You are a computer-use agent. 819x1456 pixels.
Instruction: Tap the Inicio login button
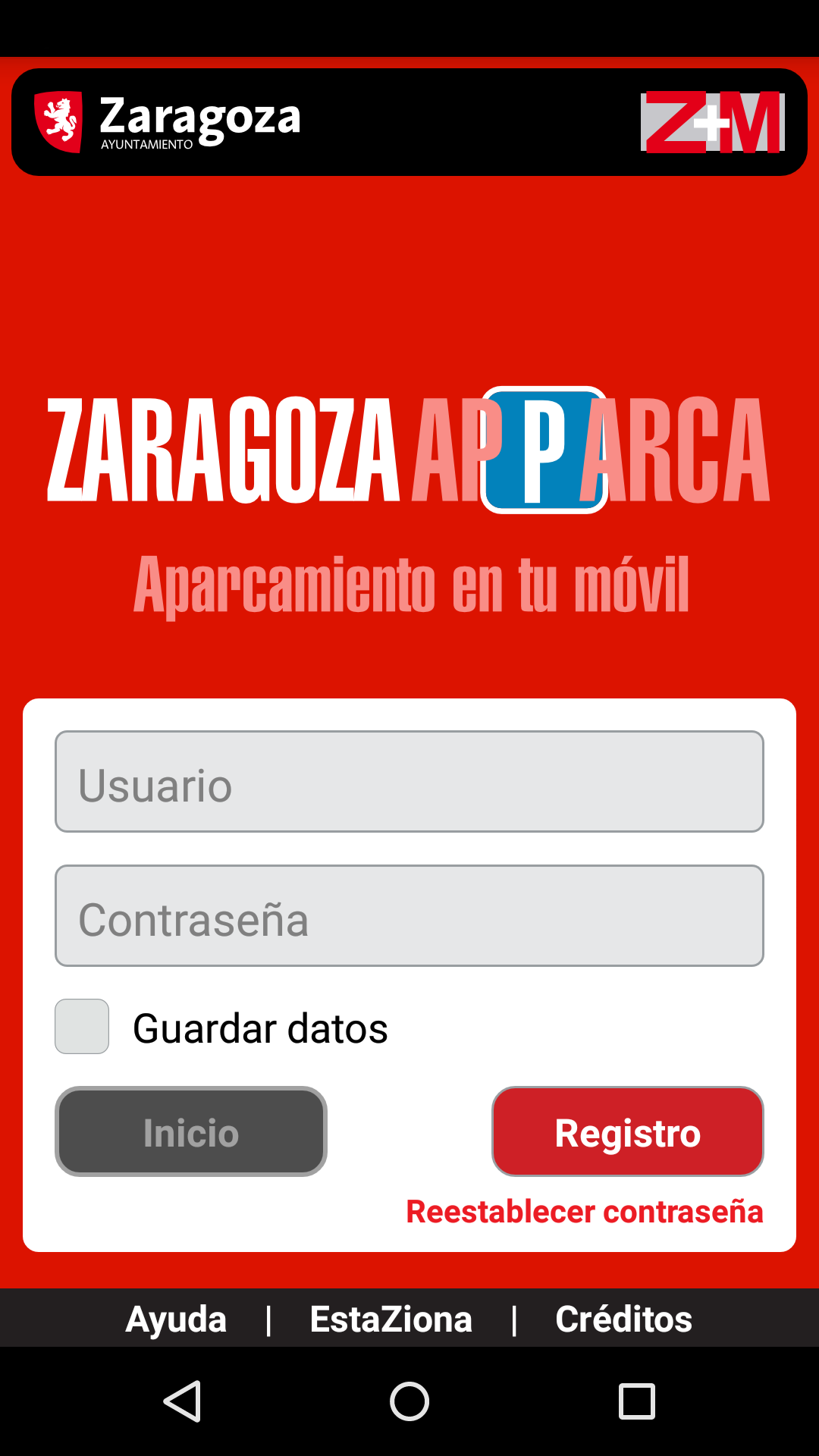coord(191,1131)
